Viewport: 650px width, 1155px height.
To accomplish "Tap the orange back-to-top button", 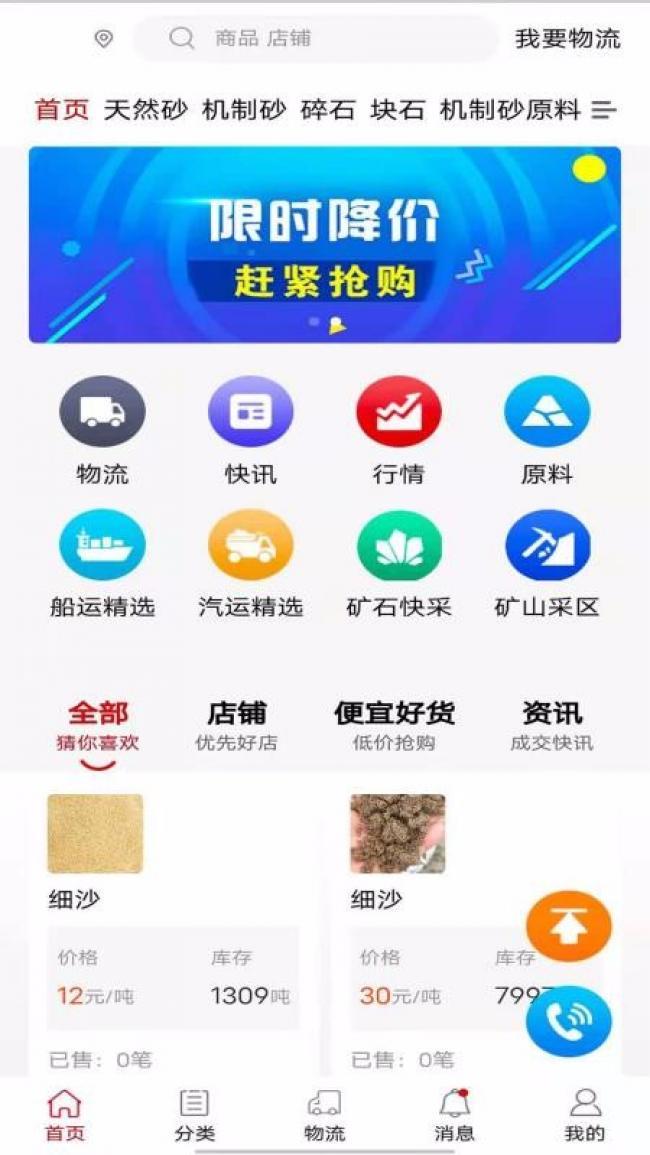I will (x=568, y=927).
